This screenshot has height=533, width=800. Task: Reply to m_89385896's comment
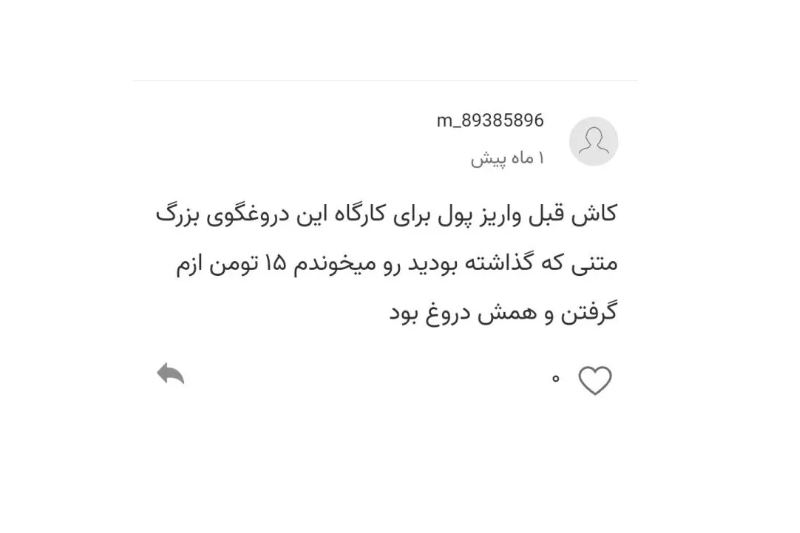point(171,374)
